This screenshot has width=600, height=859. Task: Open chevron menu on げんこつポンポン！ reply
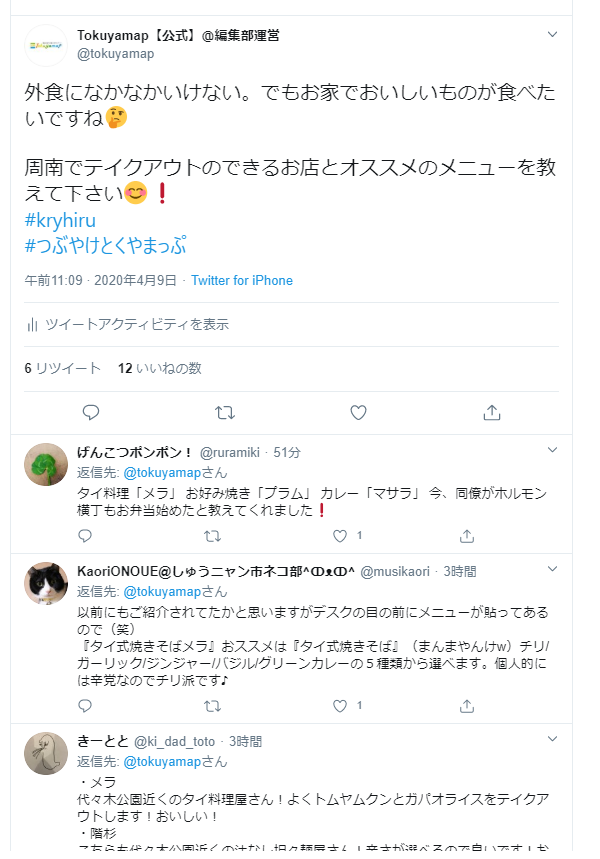pyautogui.click(x=552, y=452)
